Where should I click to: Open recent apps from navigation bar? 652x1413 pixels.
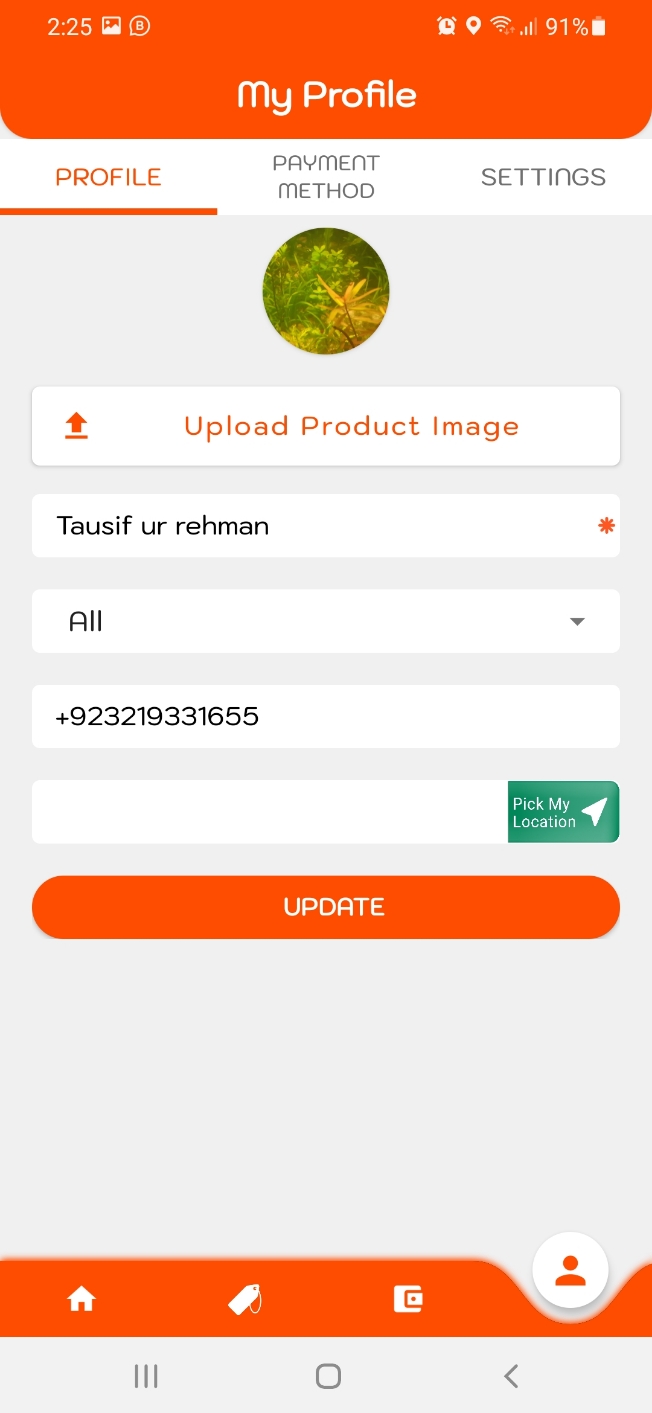(146, 1377)
